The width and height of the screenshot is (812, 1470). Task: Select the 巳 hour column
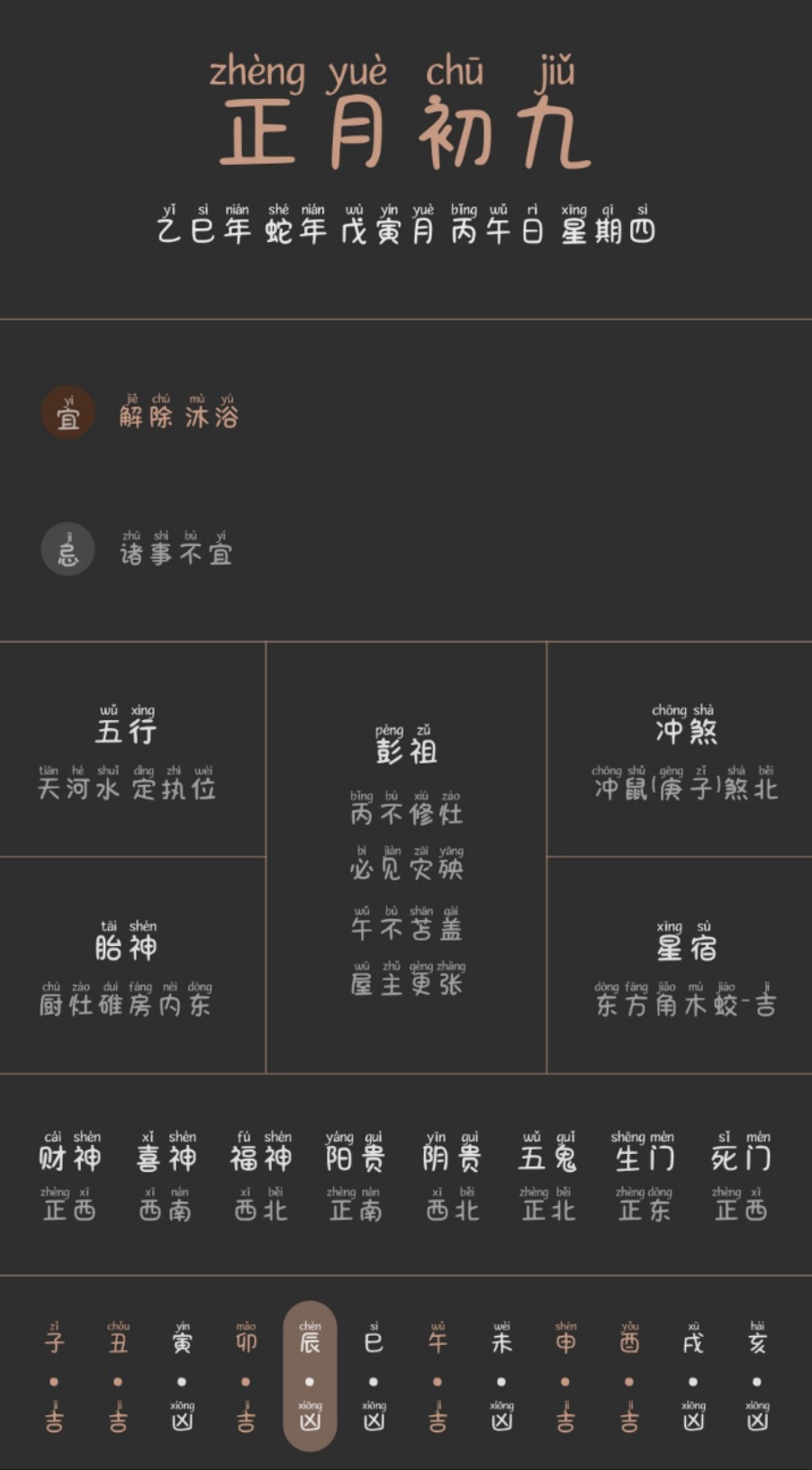(x=374, y=1377)
